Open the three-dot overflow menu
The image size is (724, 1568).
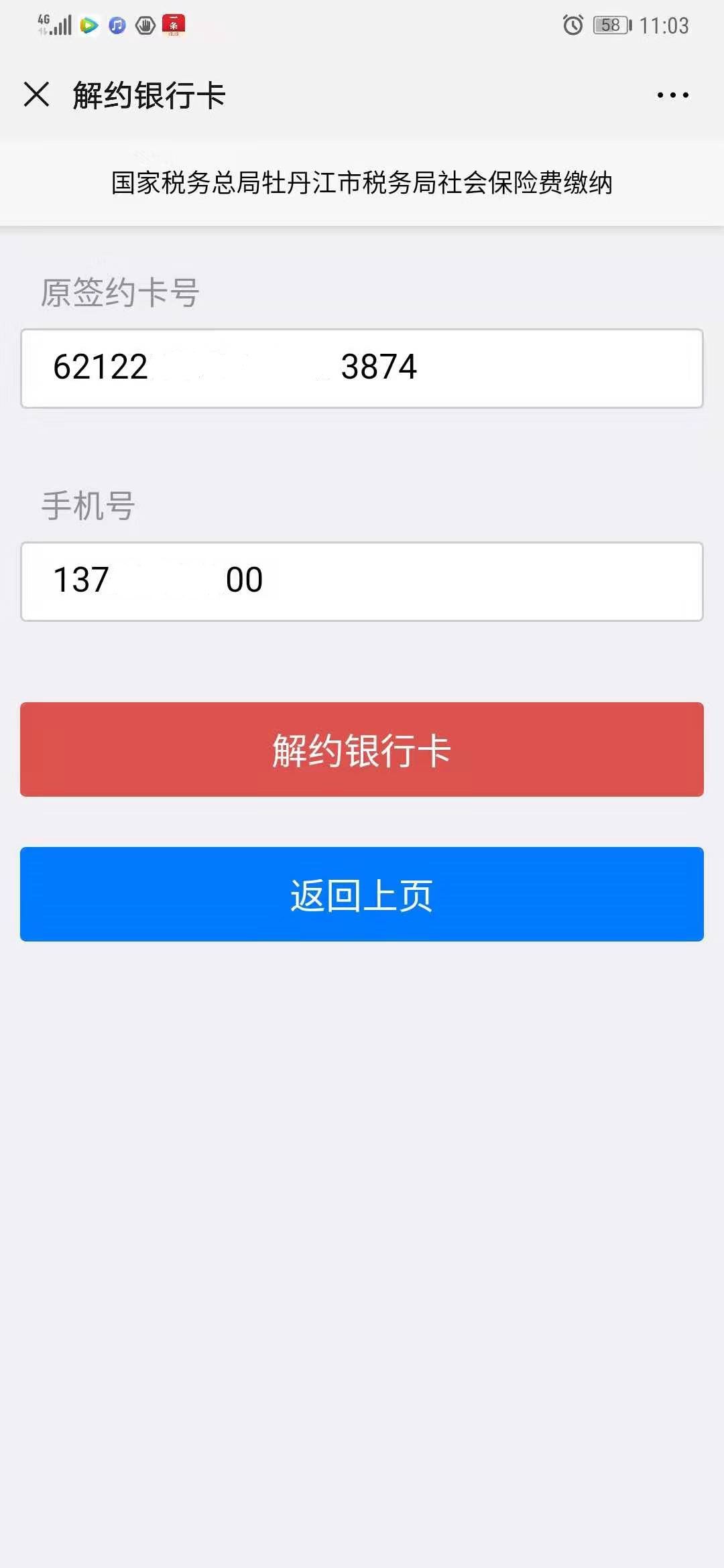tap(672, 95)
